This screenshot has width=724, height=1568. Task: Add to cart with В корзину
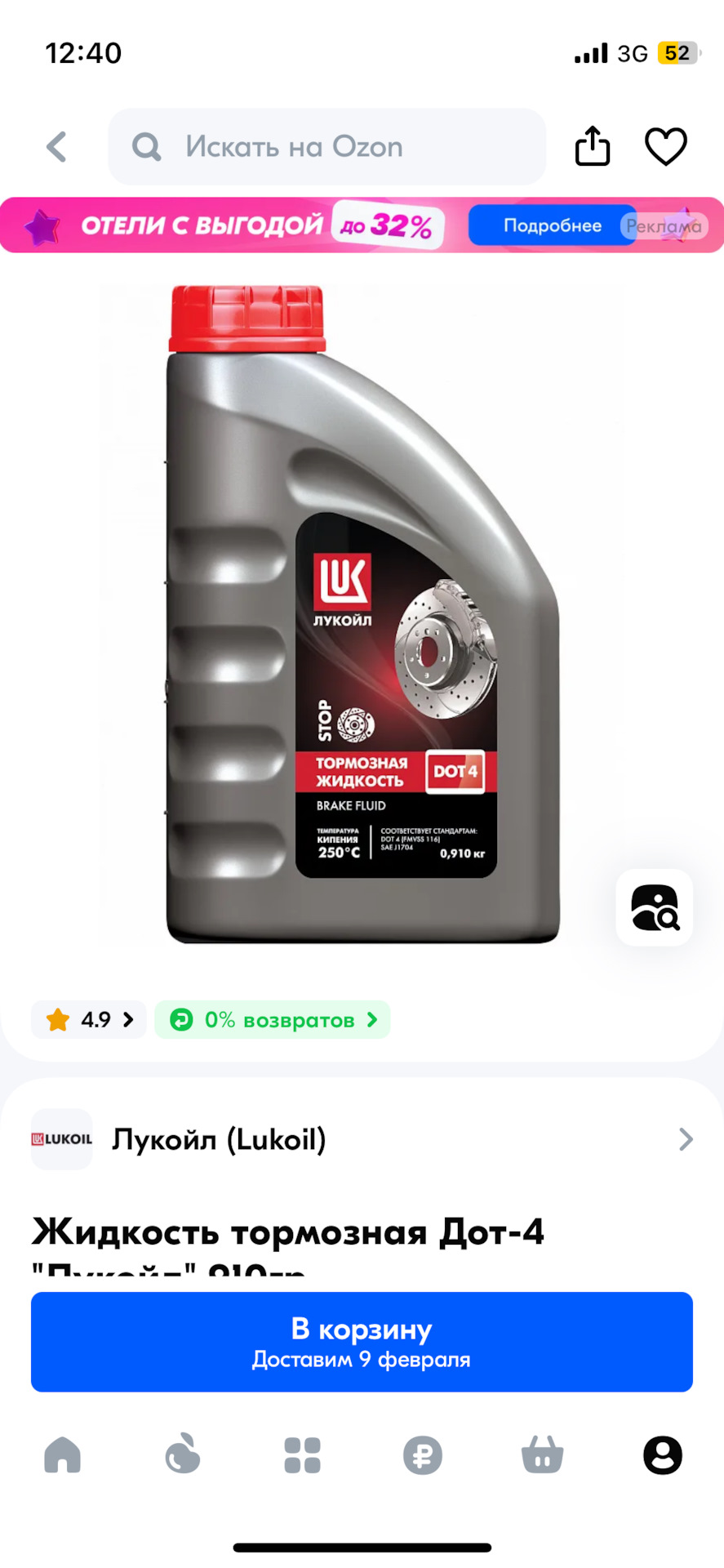tap(362, 1342)
